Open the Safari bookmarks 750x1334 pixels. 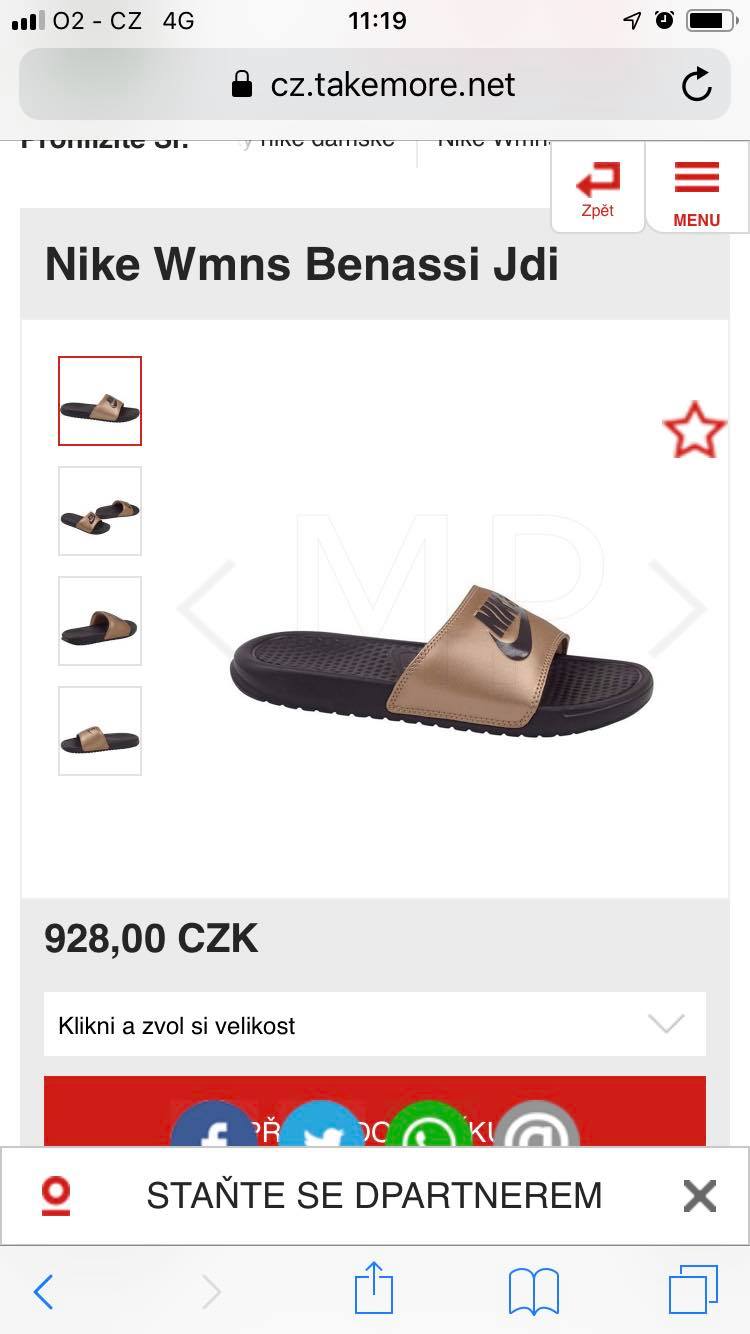click(x=533, y=1291)
